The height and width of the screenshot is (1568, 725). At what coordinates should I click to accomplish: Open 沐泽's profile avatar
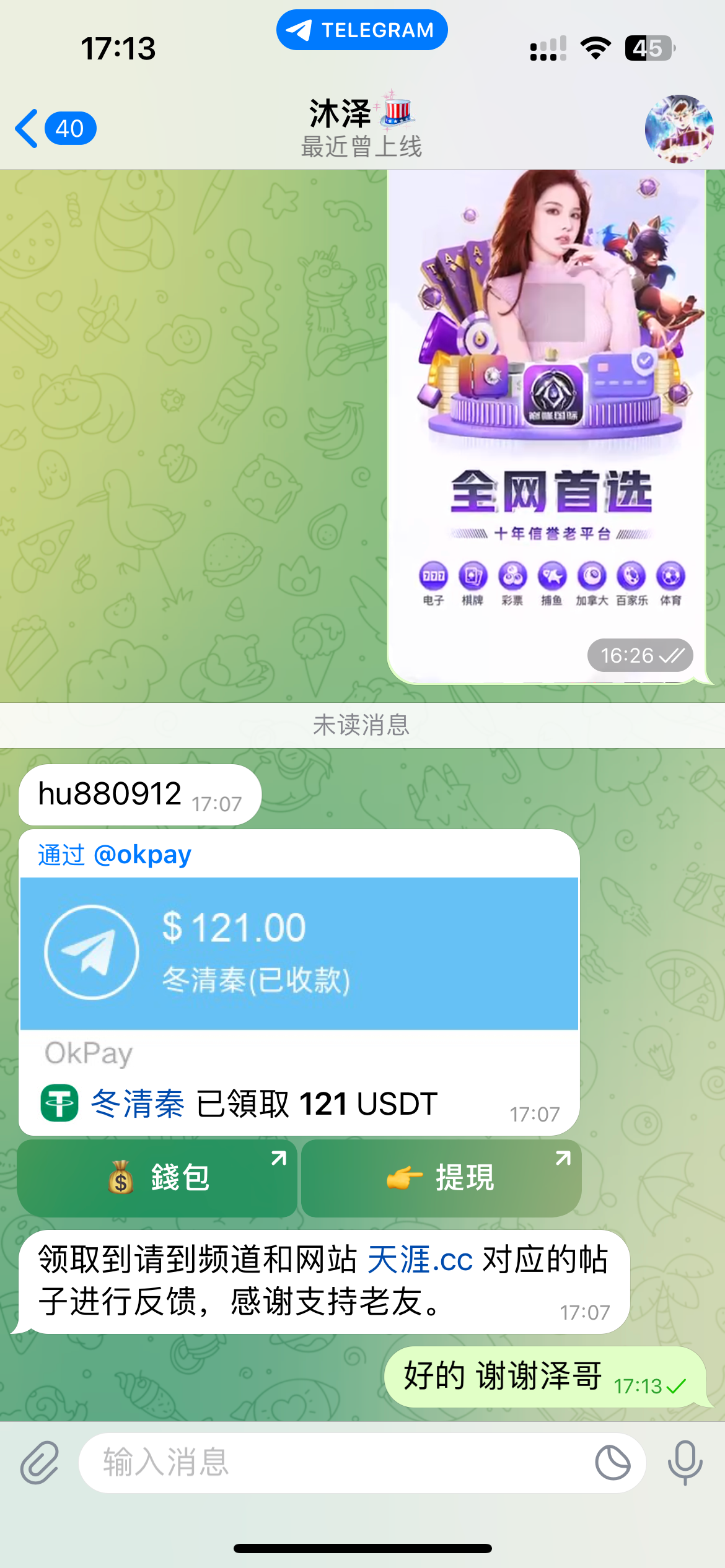click(x=679, y=129)
